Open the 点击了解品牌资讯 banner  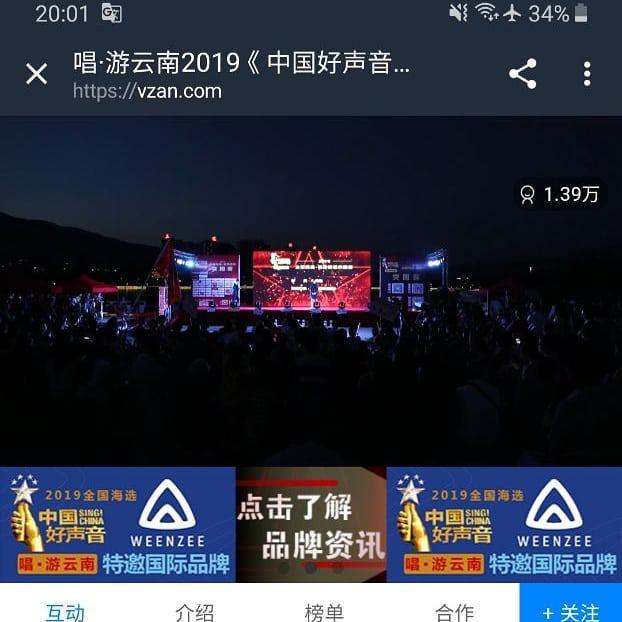[x=311, y=525]
